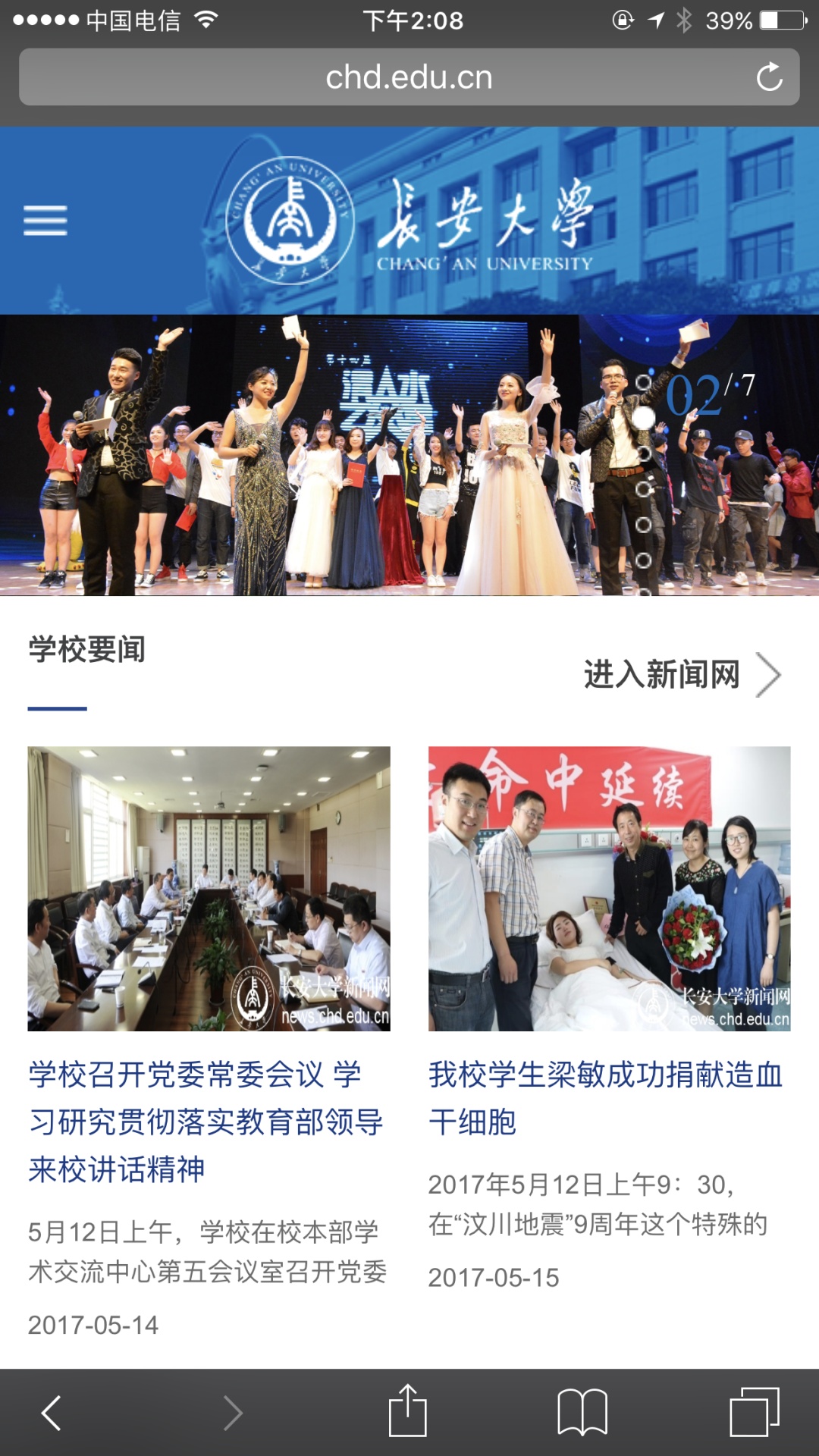The width and height of the screenshot is (819, 1456).
Task: Go to 进入新闻网 news site
Action: [x=681, y=674]
